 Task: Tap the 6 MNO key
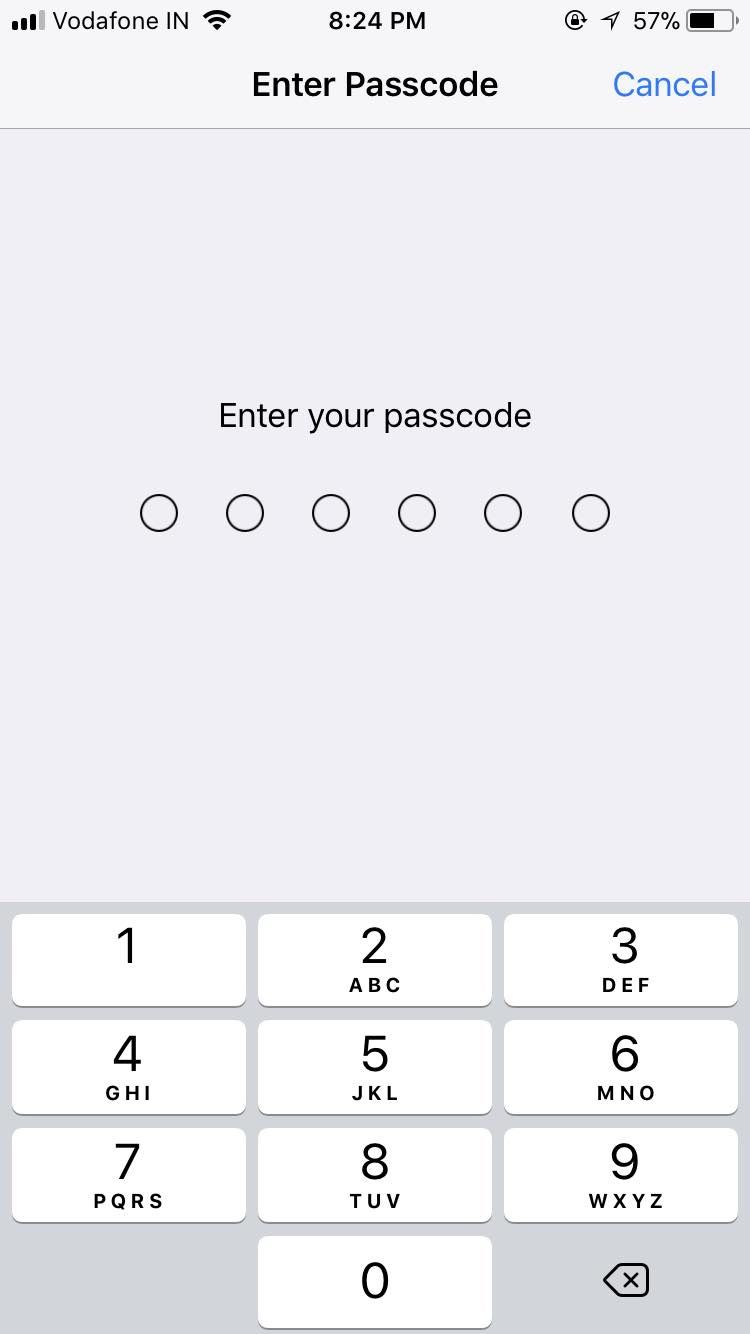[x=621, y=1066]
